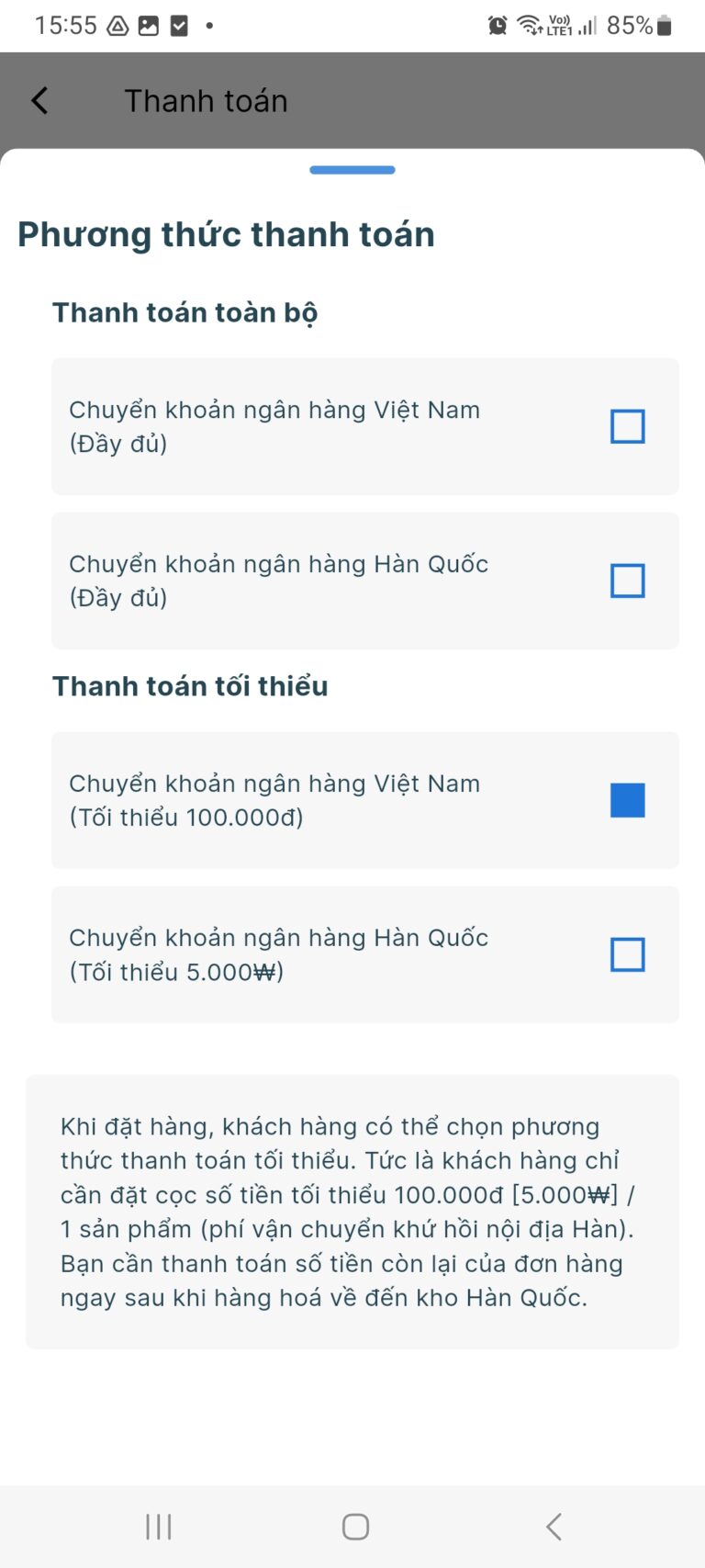Enable Chuyển khoản ngân hàng Hàn Quốc (Tối thiểu 5.000₩)

tap(626, 953)
